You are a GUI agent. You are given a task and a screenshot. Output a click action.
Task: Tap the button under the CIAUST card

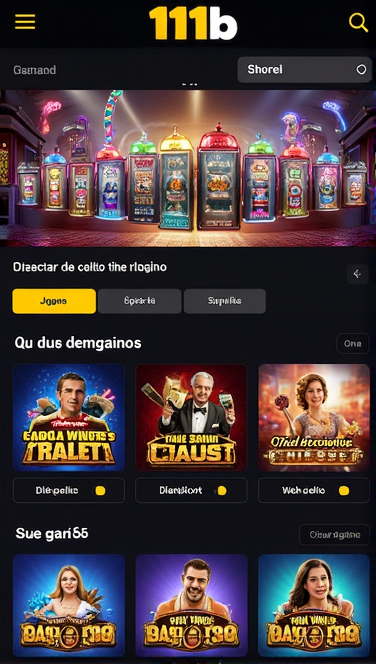[191, 490]
